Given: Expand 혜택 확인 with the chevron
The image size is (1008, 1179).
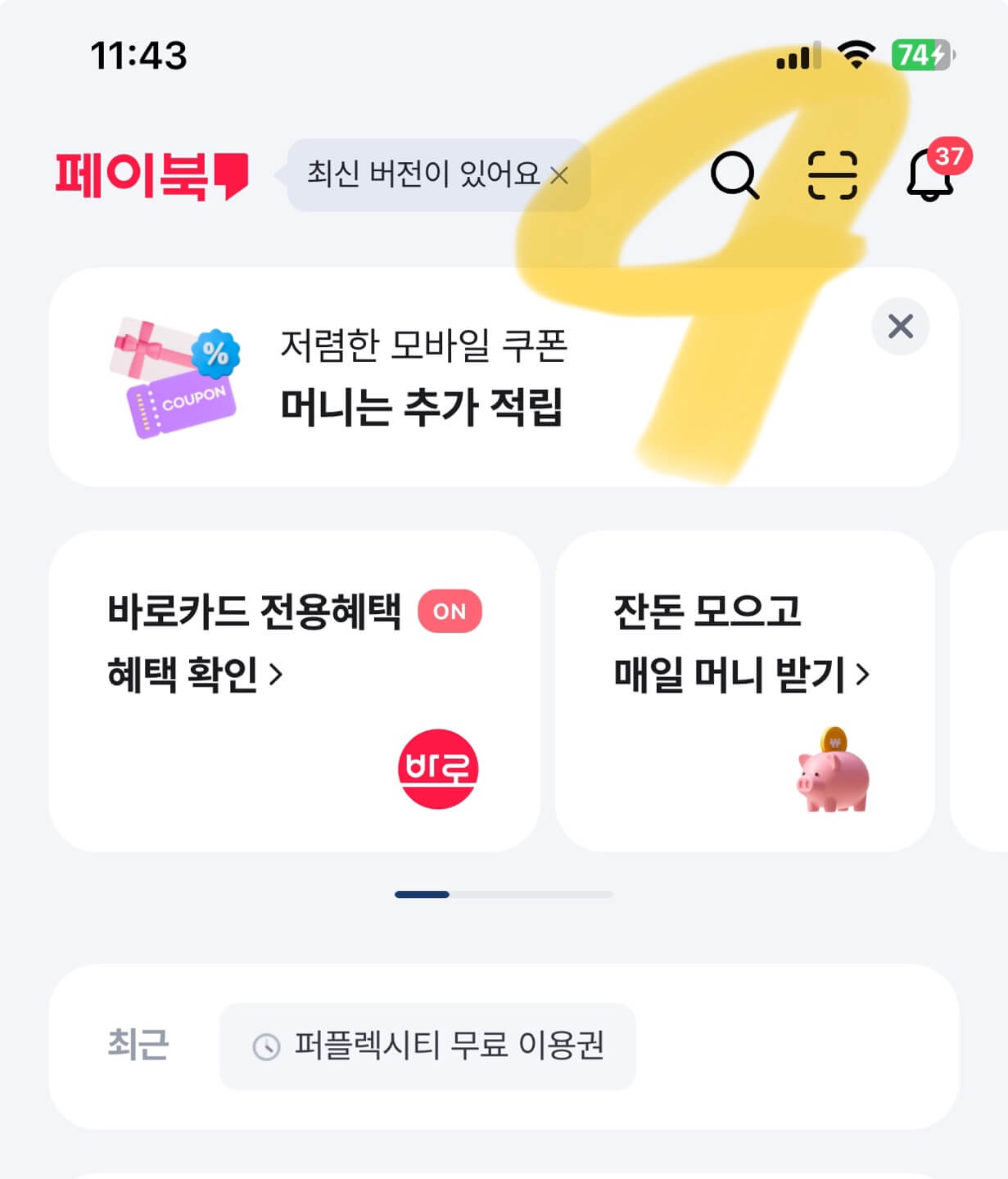Looking at the screenshot, I should pyautogui.click(x=279, y=675).
